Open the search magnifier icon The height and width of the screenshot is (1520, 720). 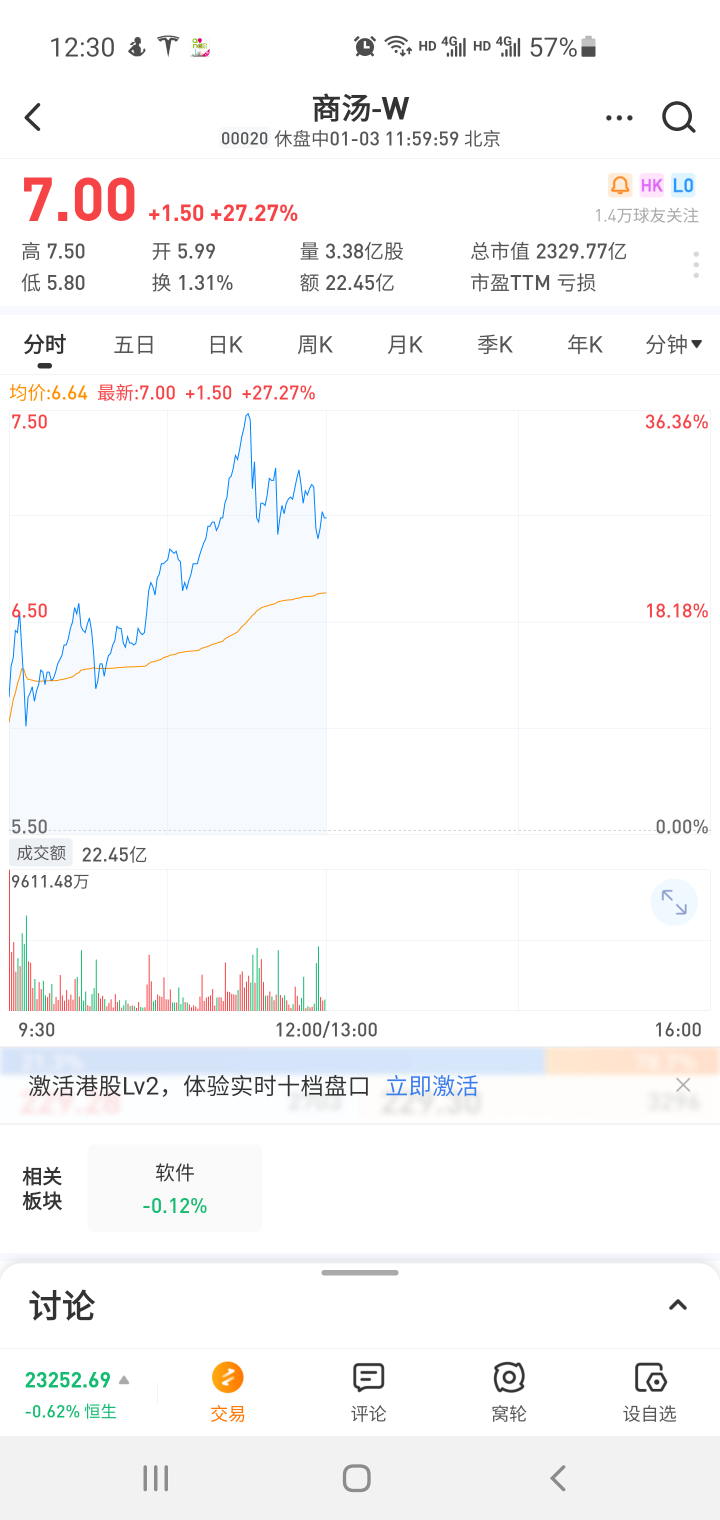pos(678,118)
